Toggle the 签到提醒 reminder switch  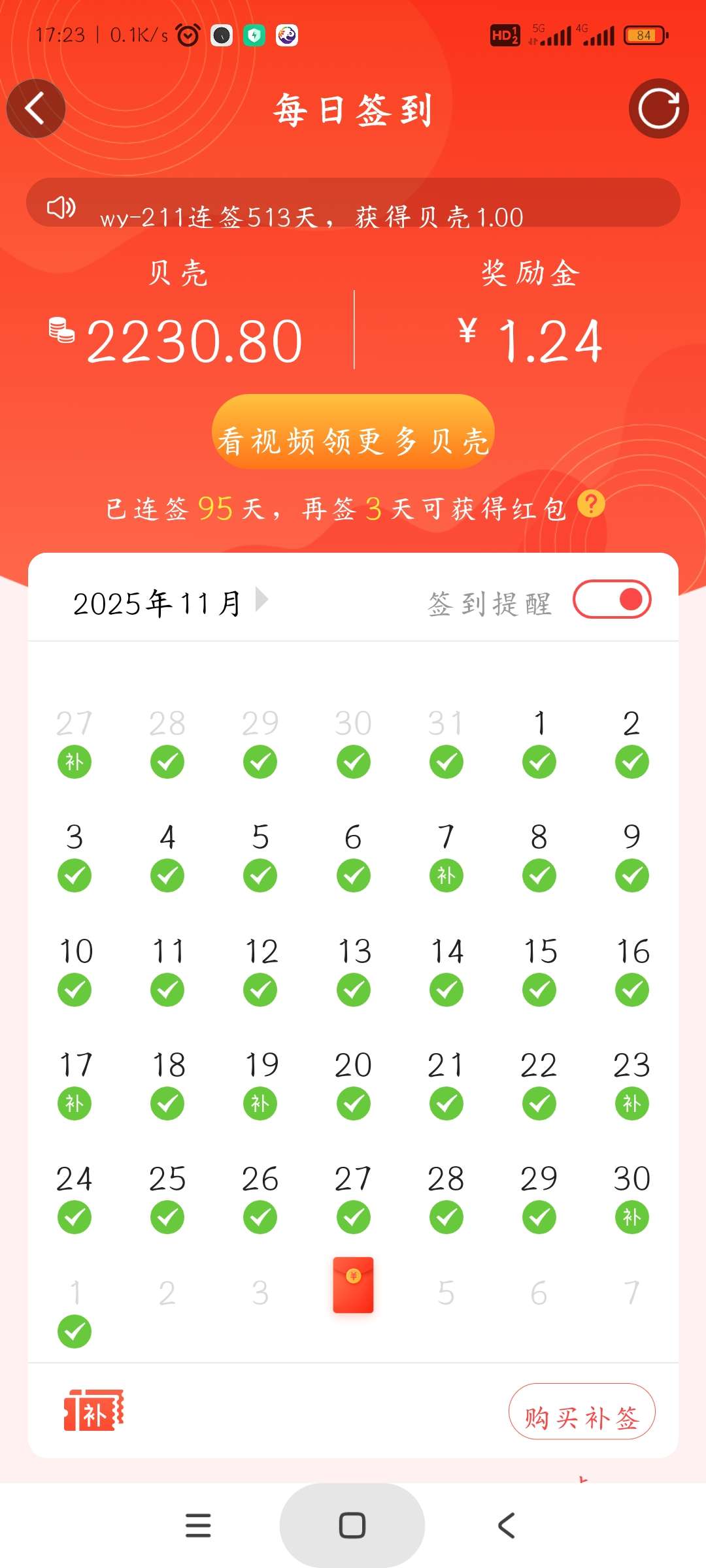point(612,599)
